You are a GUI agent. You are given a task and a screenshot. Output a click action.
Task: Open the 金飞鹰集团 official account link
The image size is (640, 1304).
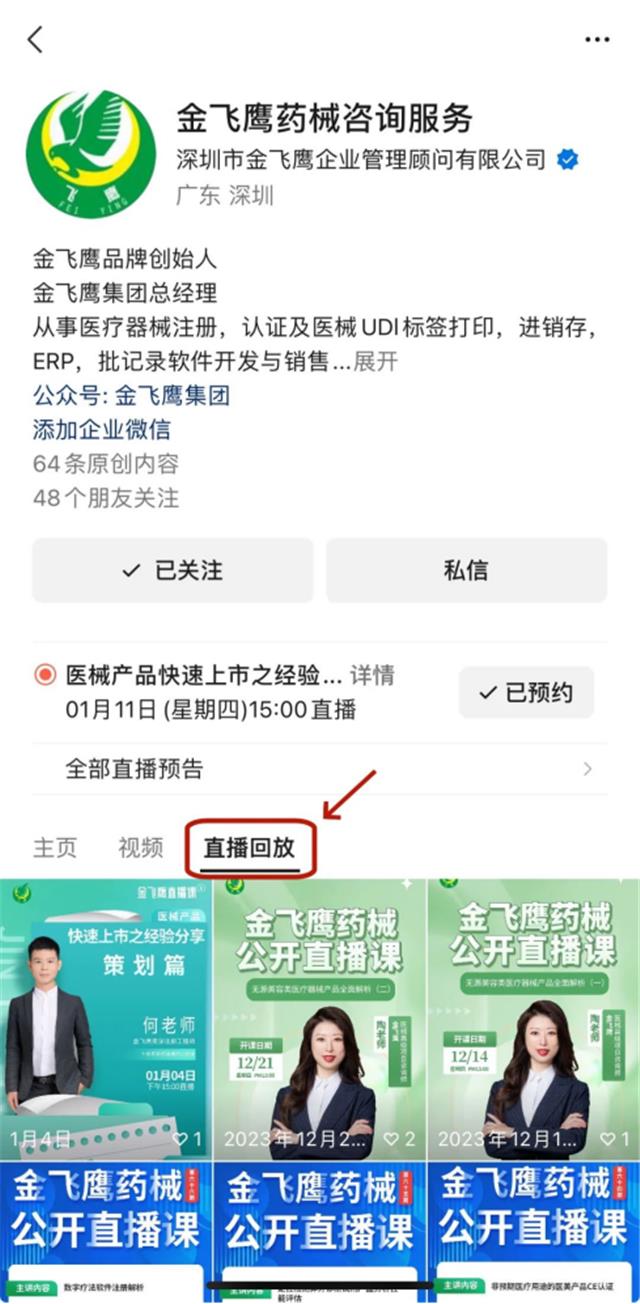click(x=171, y=395)
